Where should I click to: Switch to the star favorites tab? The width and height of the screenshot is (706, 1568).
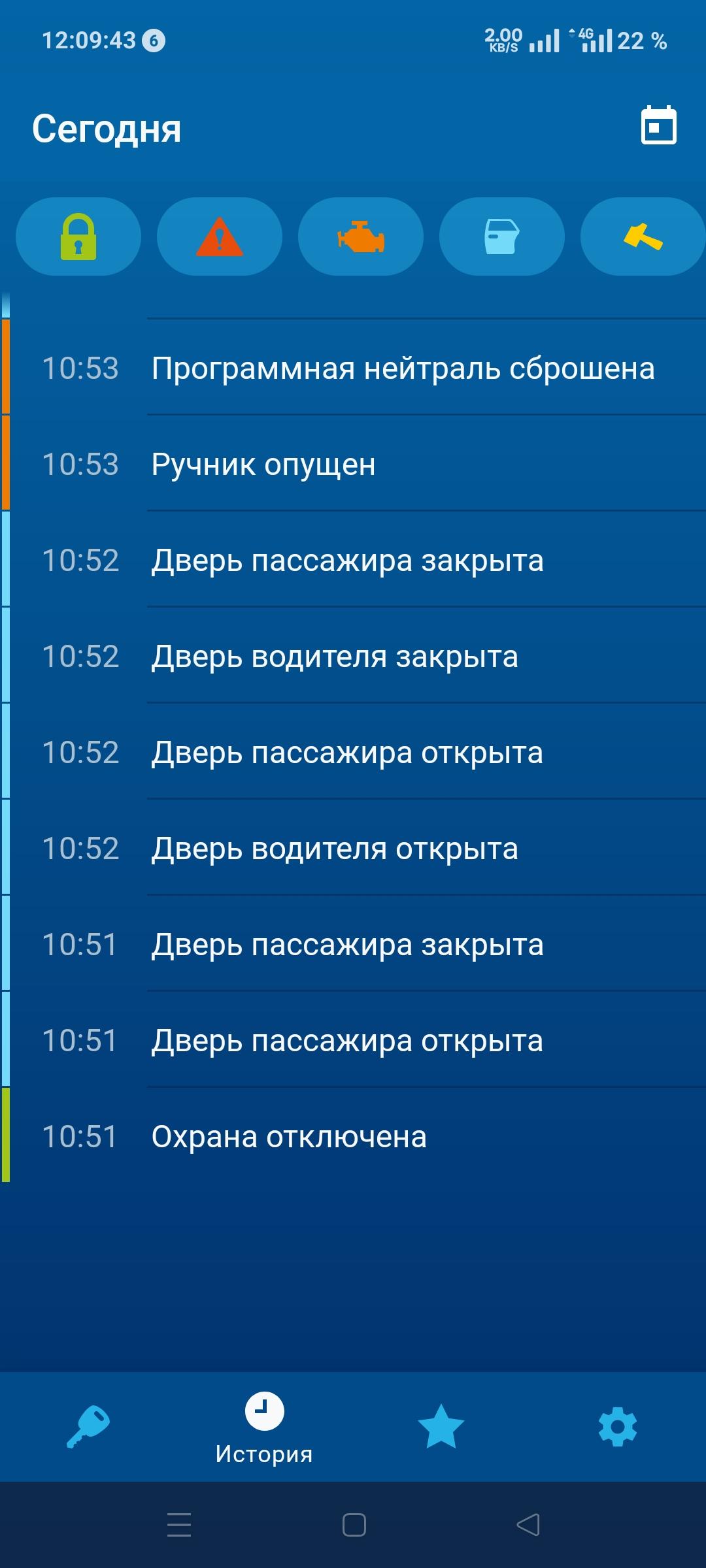pos(441,1426)
